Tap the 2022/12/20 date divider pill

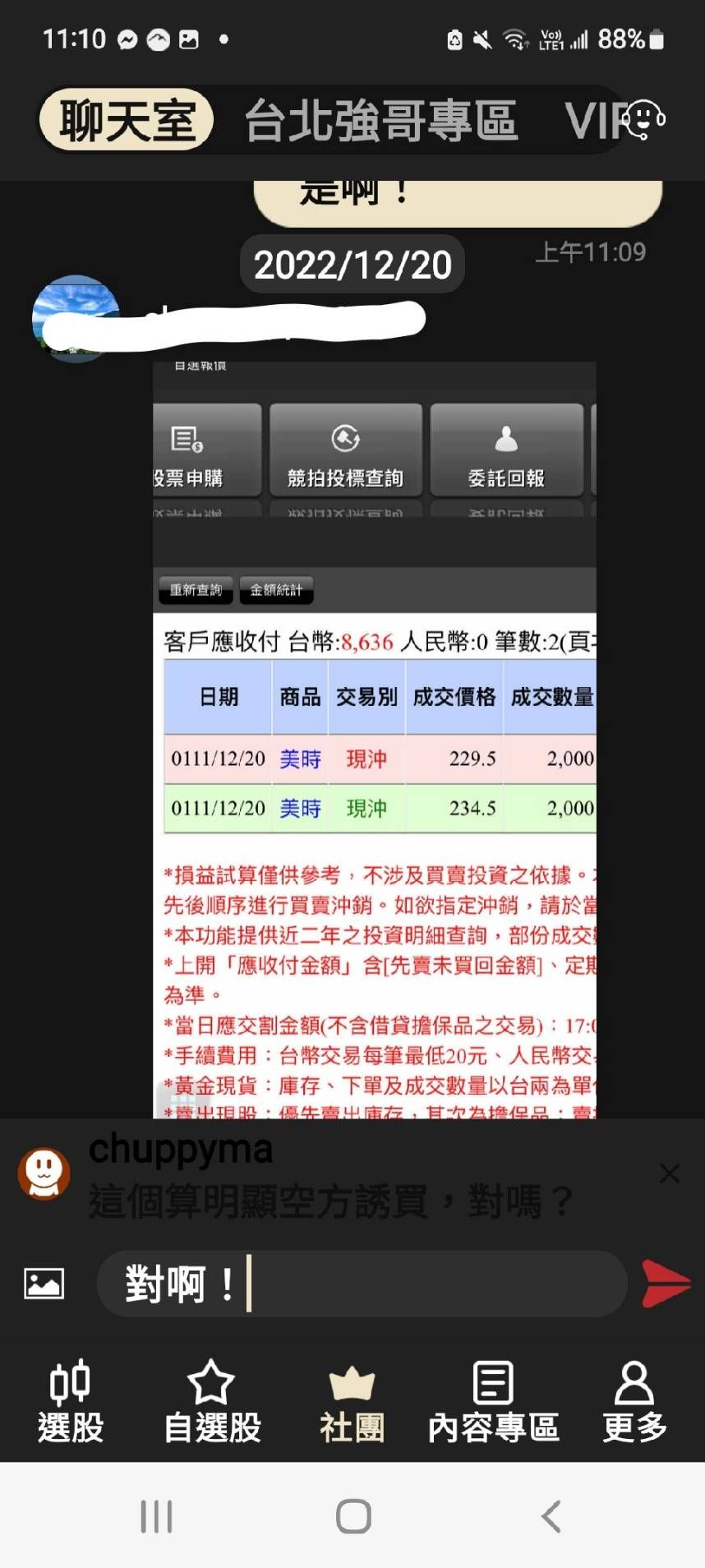click(352, 263)
